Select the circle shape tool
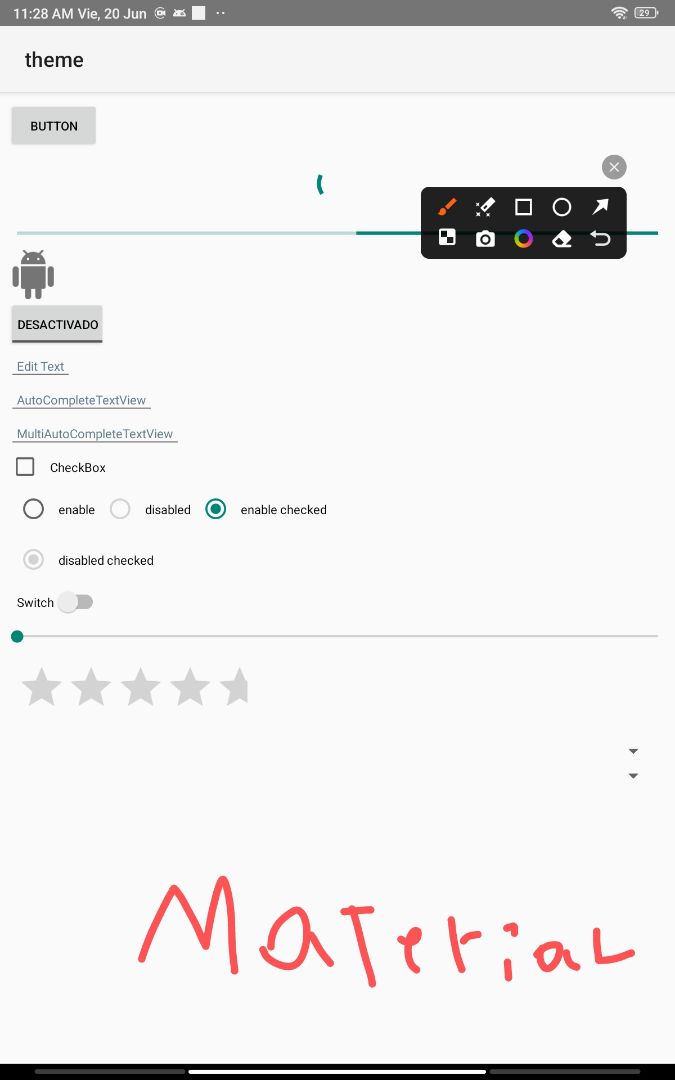This screenshot has width=675, height=1080. pos(562,207)
